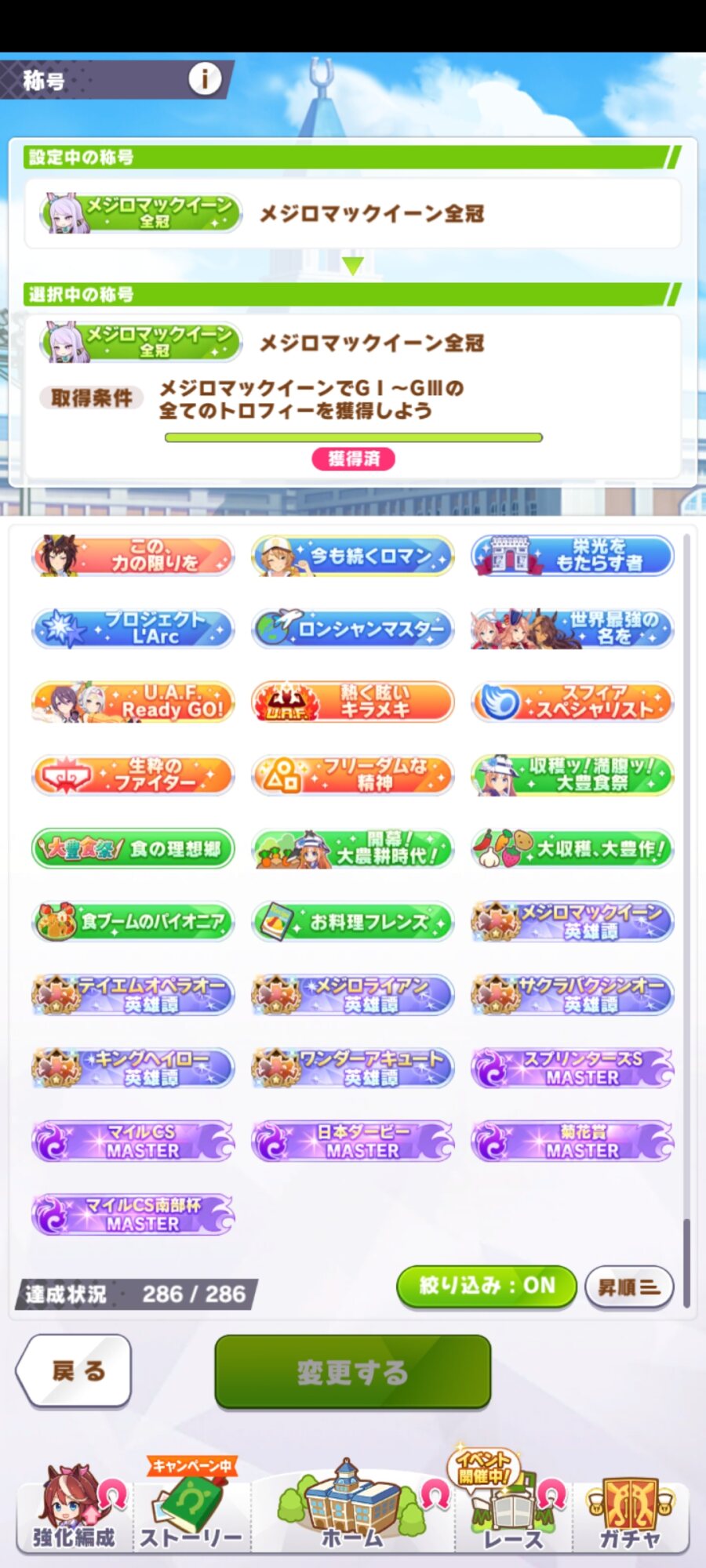Select the U.A.F. Ready GO! title
The image size is (706, 1568).
point(133,702)
